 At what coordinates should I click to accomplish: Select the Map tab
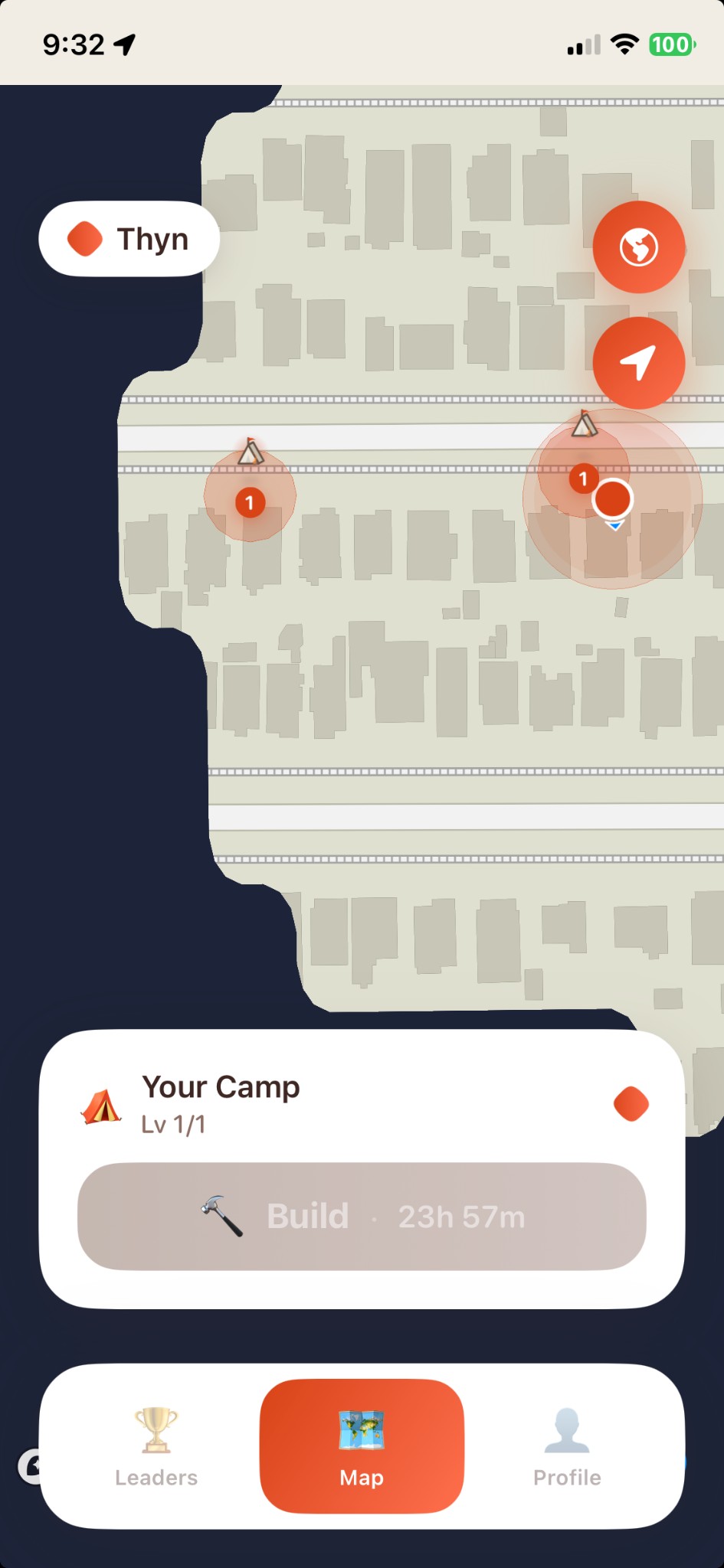click(362, 1445)
